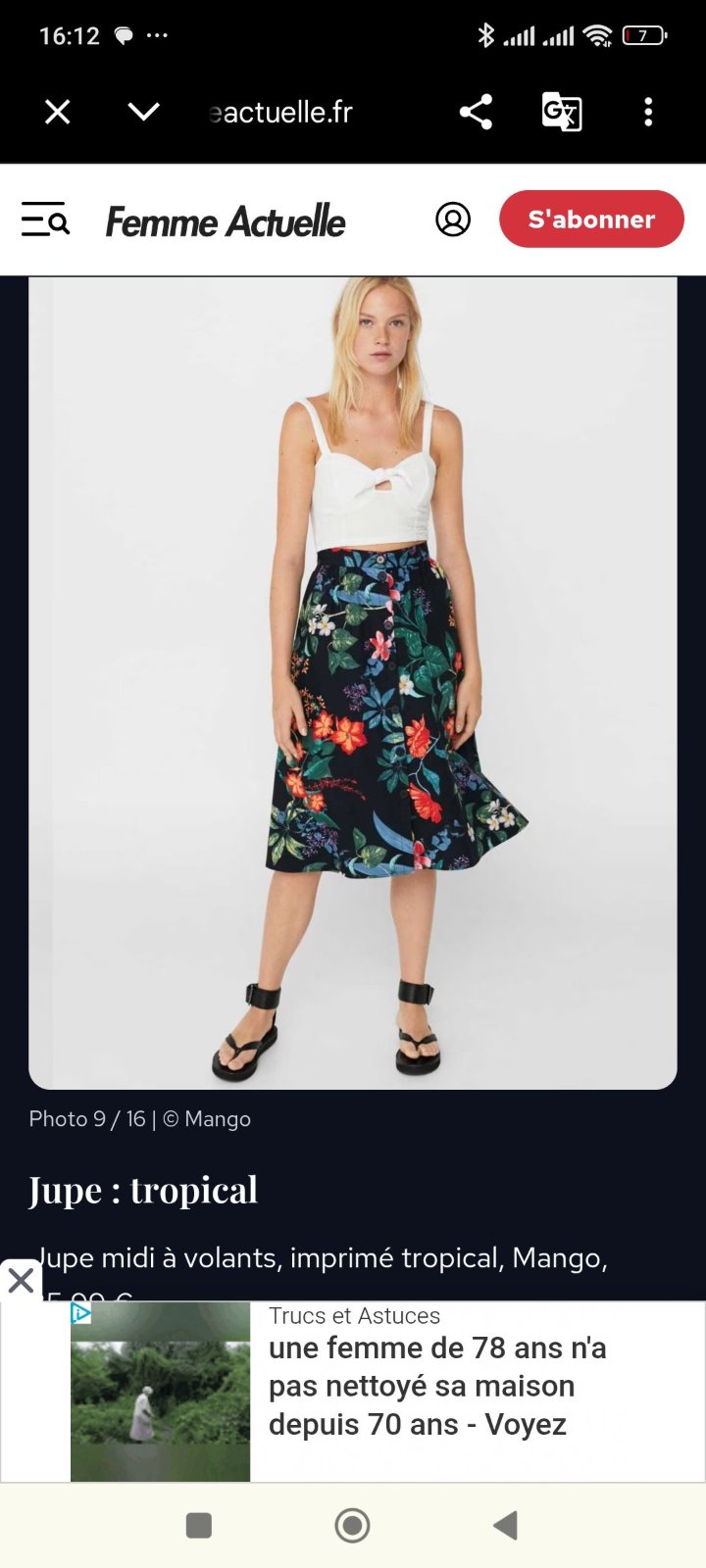Share this page
Screen dimensions: 706x1568
click(476, 112)
